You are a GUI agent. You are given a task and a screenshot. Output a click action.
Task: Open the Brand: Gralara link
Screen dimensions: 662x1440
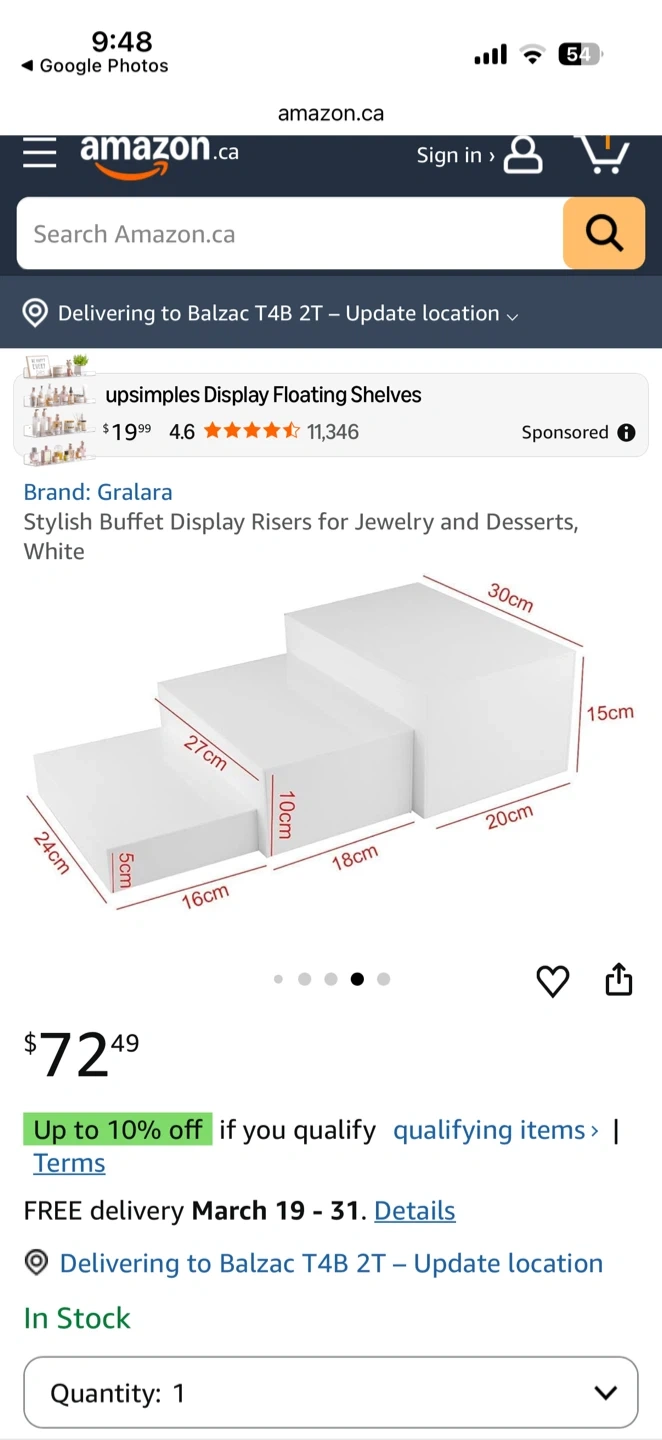[98, 492]
